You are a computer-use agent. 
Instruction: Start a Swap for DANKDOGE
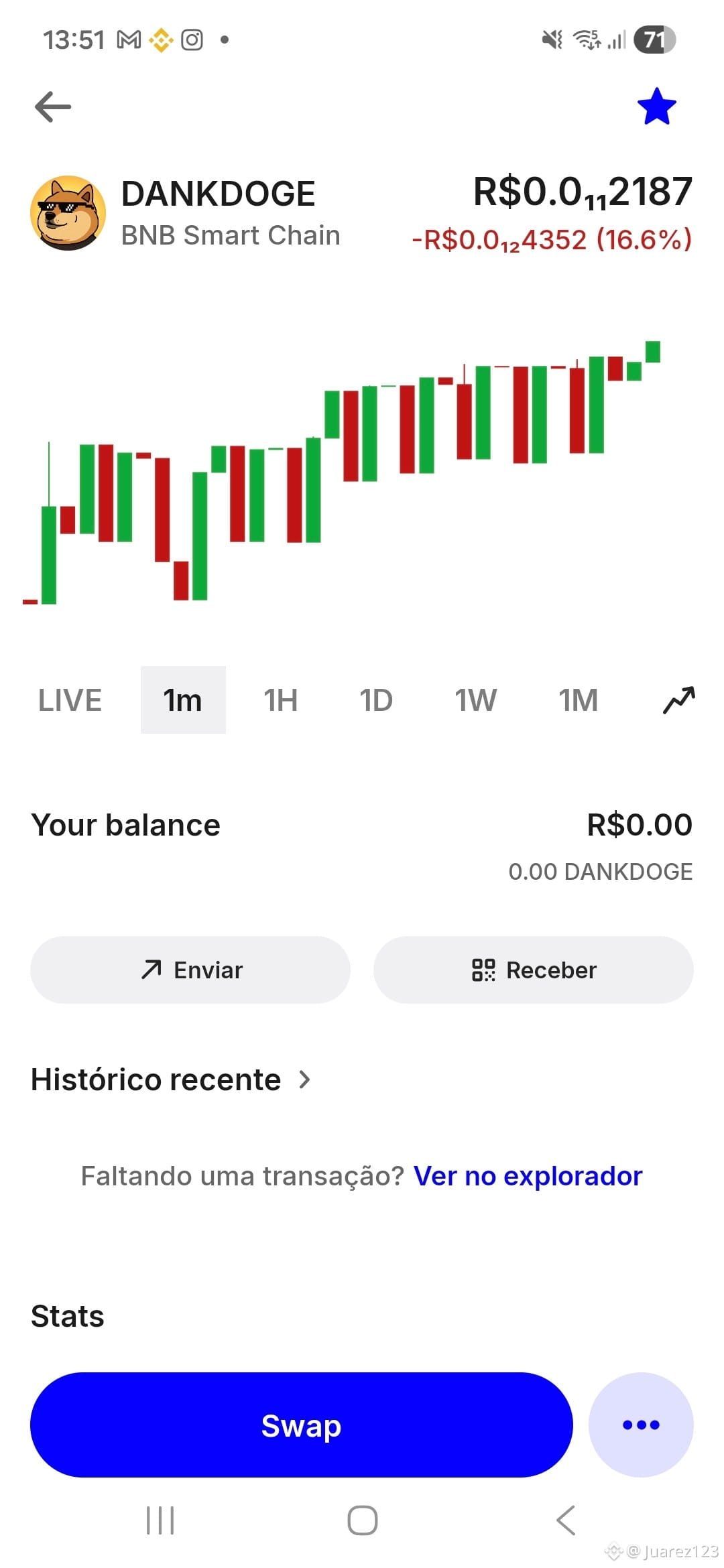click(x=302, y=1425)
